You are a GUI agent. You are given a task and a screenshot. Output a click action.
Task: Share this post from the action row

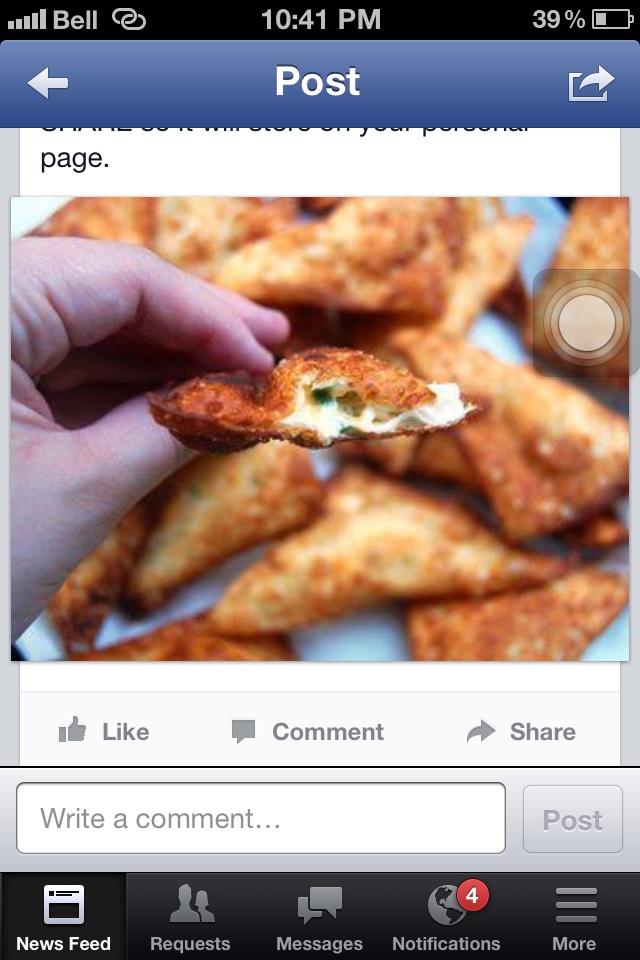(521, 731)
